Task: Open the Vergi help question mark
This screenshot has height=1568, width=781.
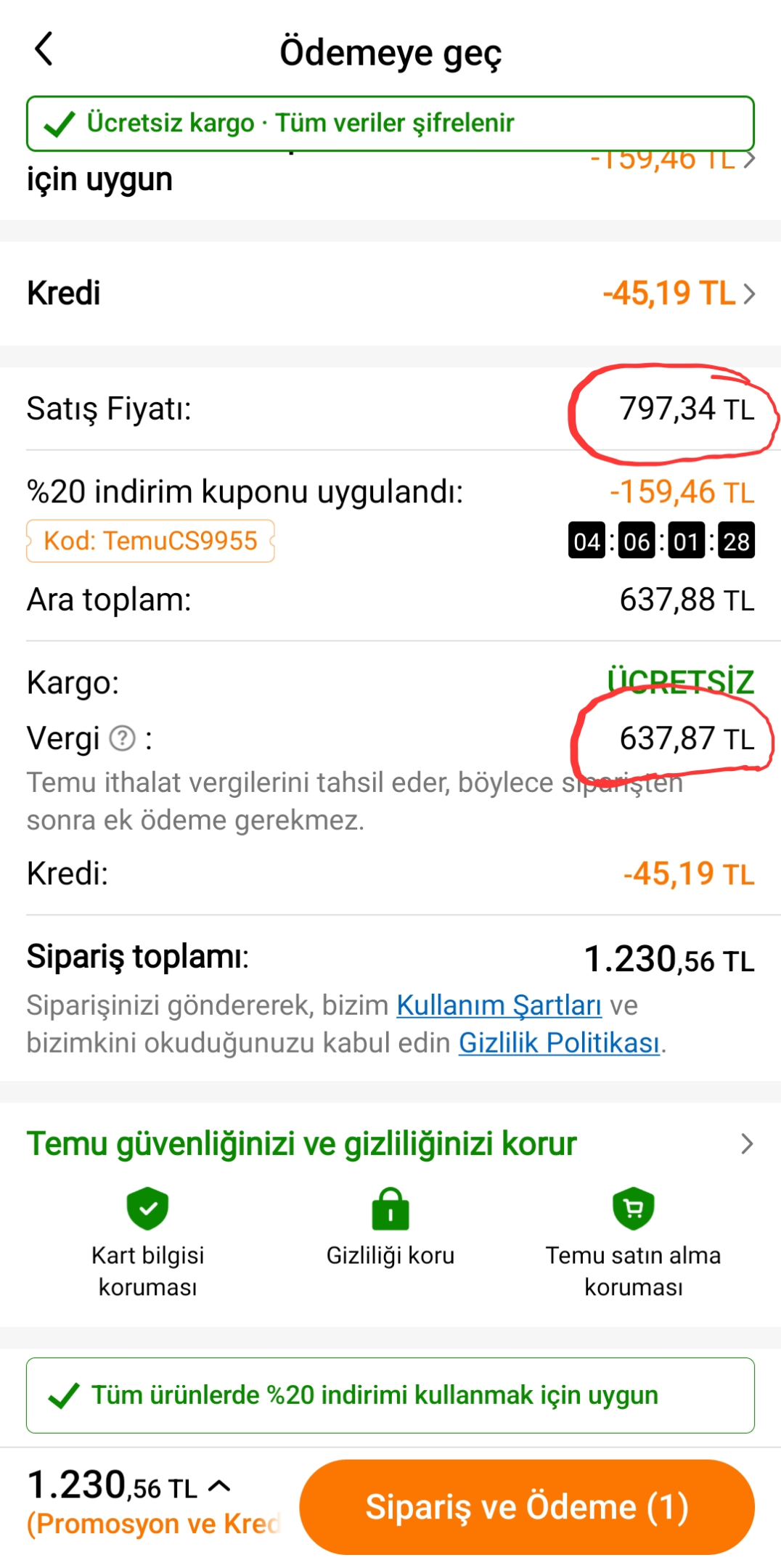Action: click(x=123, y=738)
